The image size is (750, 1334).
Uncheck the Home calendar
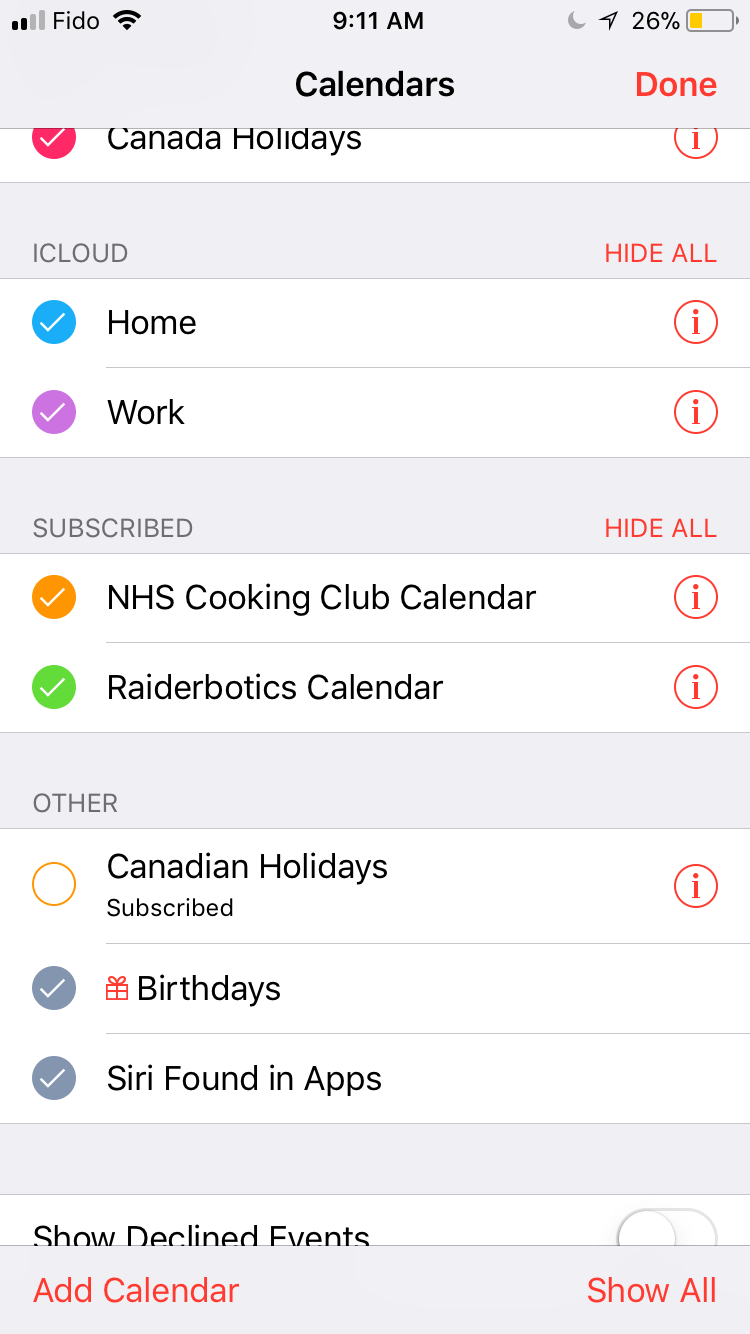[x=54, y=323]
